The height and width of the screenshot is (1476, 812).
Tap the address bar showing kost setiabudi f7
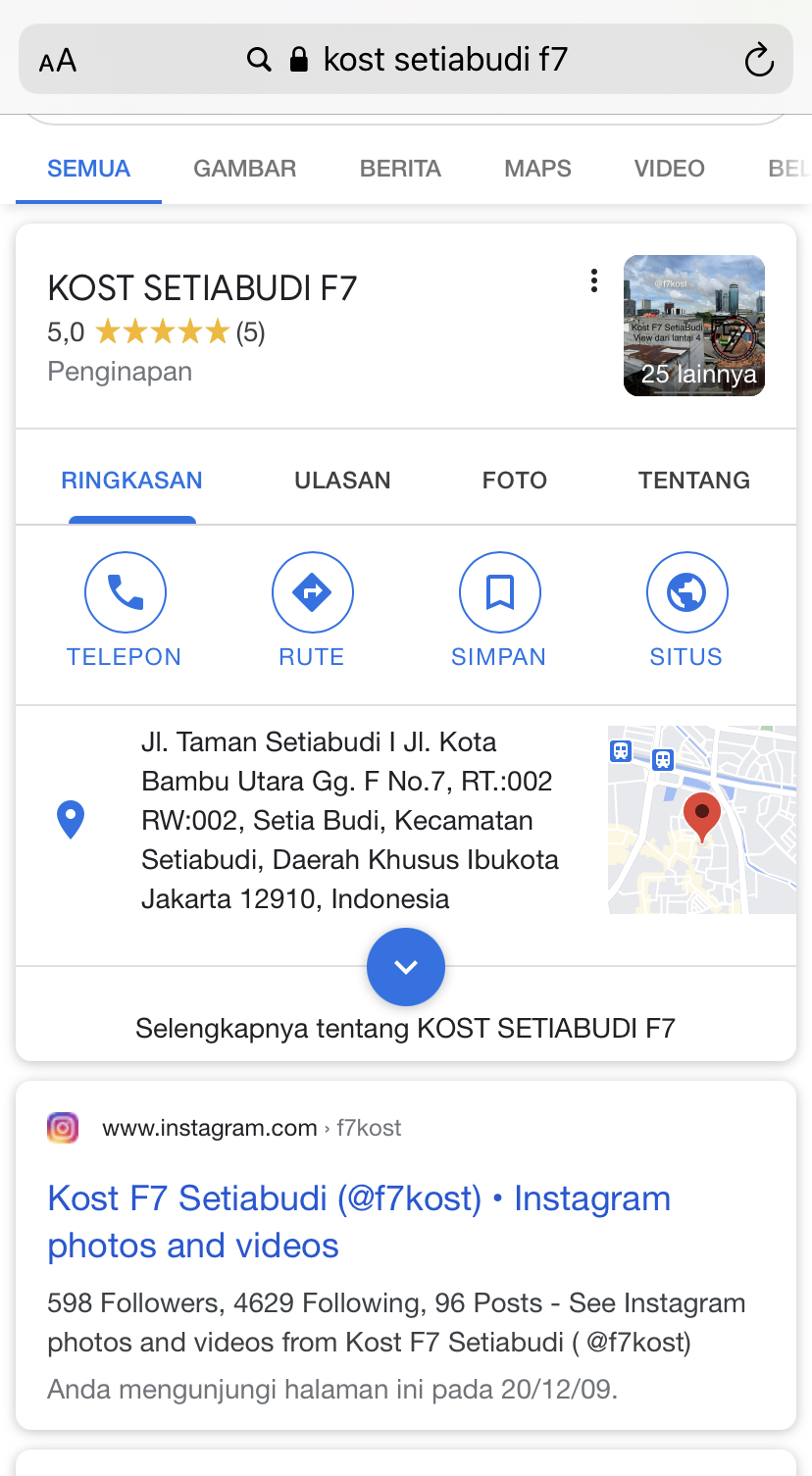431,60
